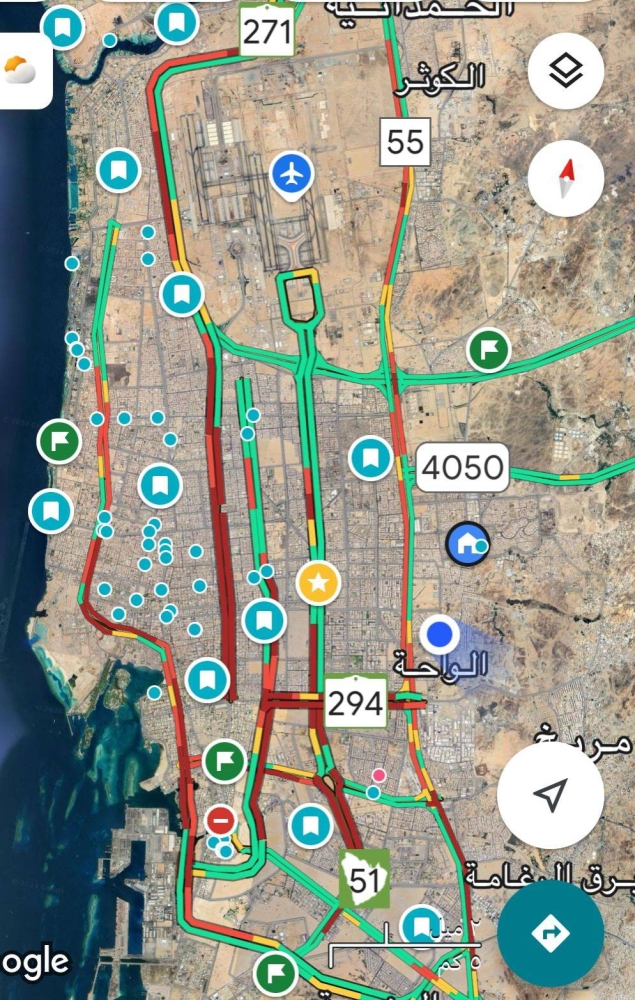Viewport: 635px width, 1000px height.
Task: Select the airport pin on the map
Action: pos(292,174)
